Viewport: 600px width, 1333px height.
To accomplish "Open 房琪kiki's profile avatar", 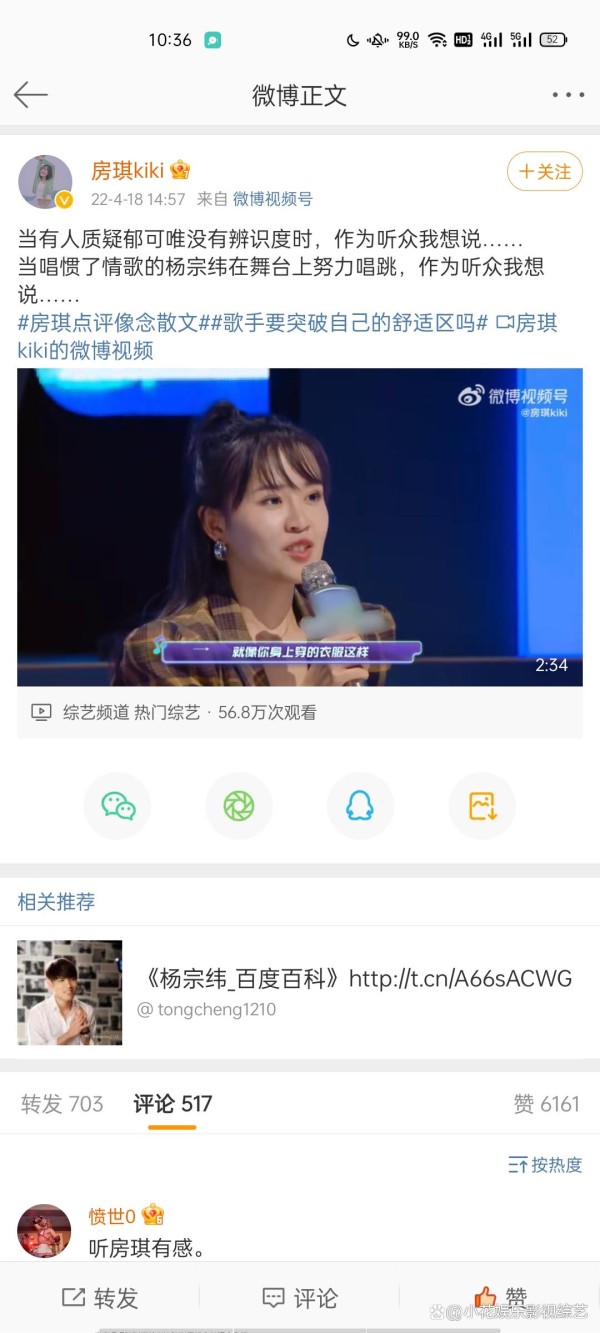I will coord(45,182).
